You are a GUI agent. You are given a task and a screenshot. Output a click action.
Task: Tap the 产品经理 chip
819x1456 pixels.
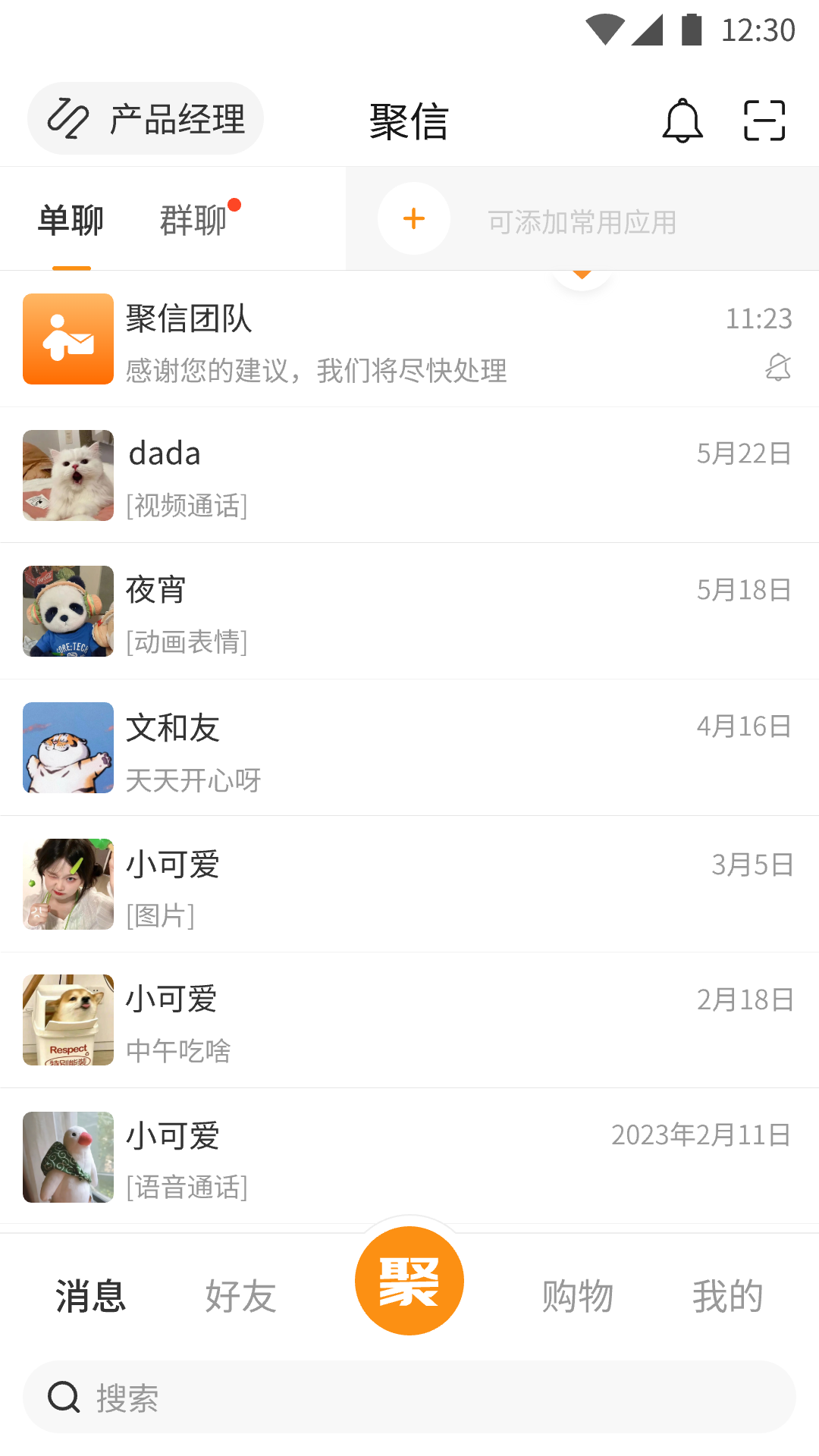tap(146, 119)
